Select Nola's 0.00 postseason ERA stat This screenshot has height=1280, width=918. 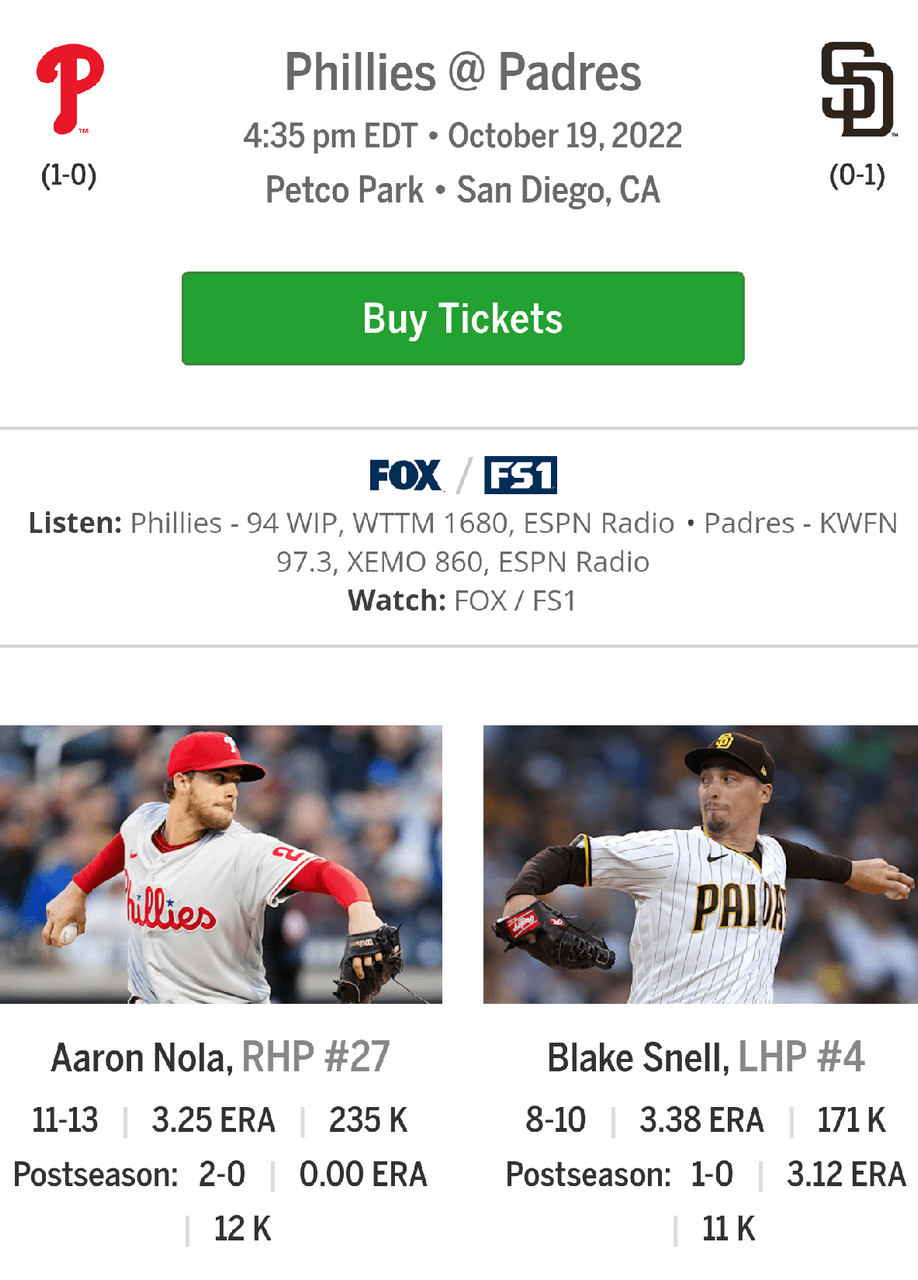[x=365, y=1174]
